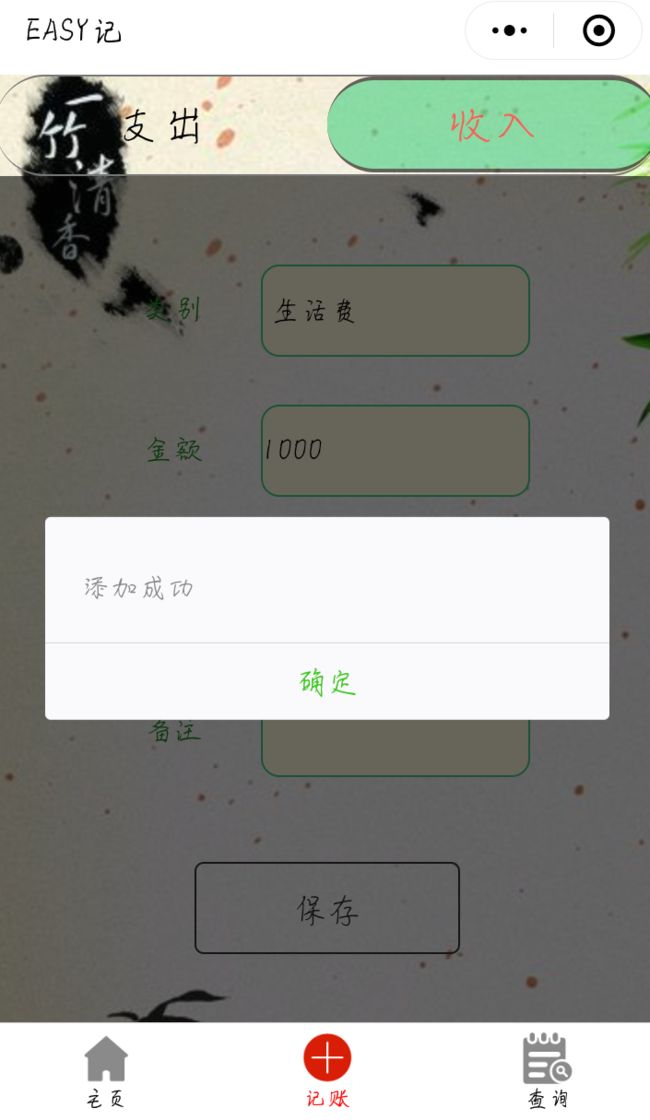Viewport: 650px width, 1120px height.
Task: Go to the 主页 home tab
Action: pyautogui.click(x=106, y=1071)
